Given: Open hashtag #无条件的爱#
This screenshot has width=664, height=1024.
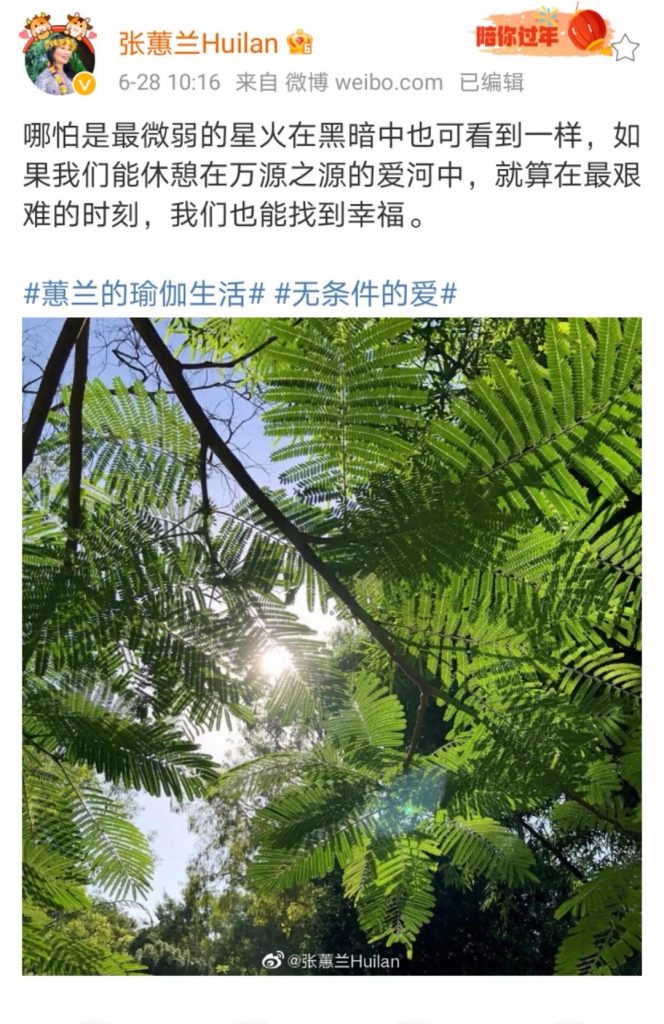Looking at the screenshot, I should coord(366,294).
